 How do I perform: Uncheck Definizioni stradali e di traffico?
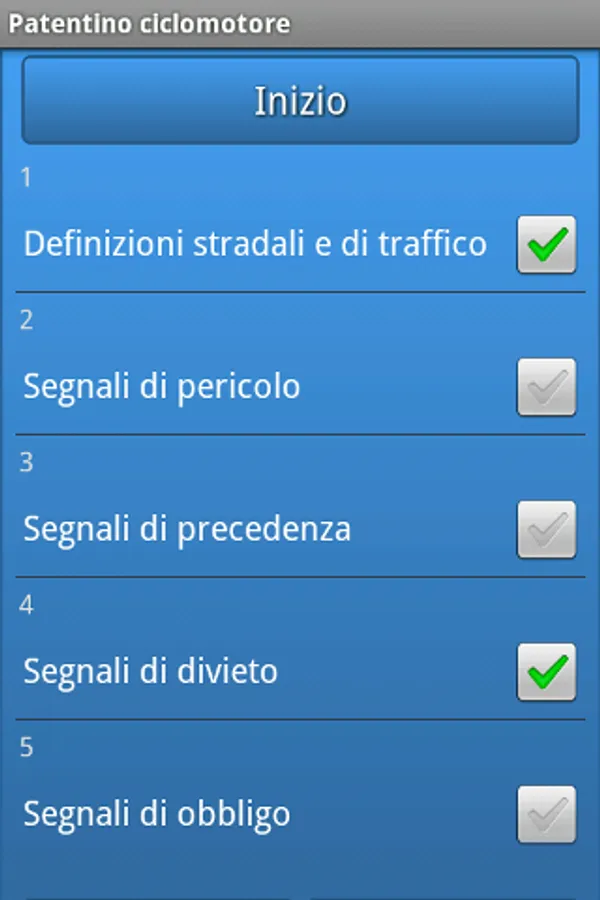[x=546, y=244]
